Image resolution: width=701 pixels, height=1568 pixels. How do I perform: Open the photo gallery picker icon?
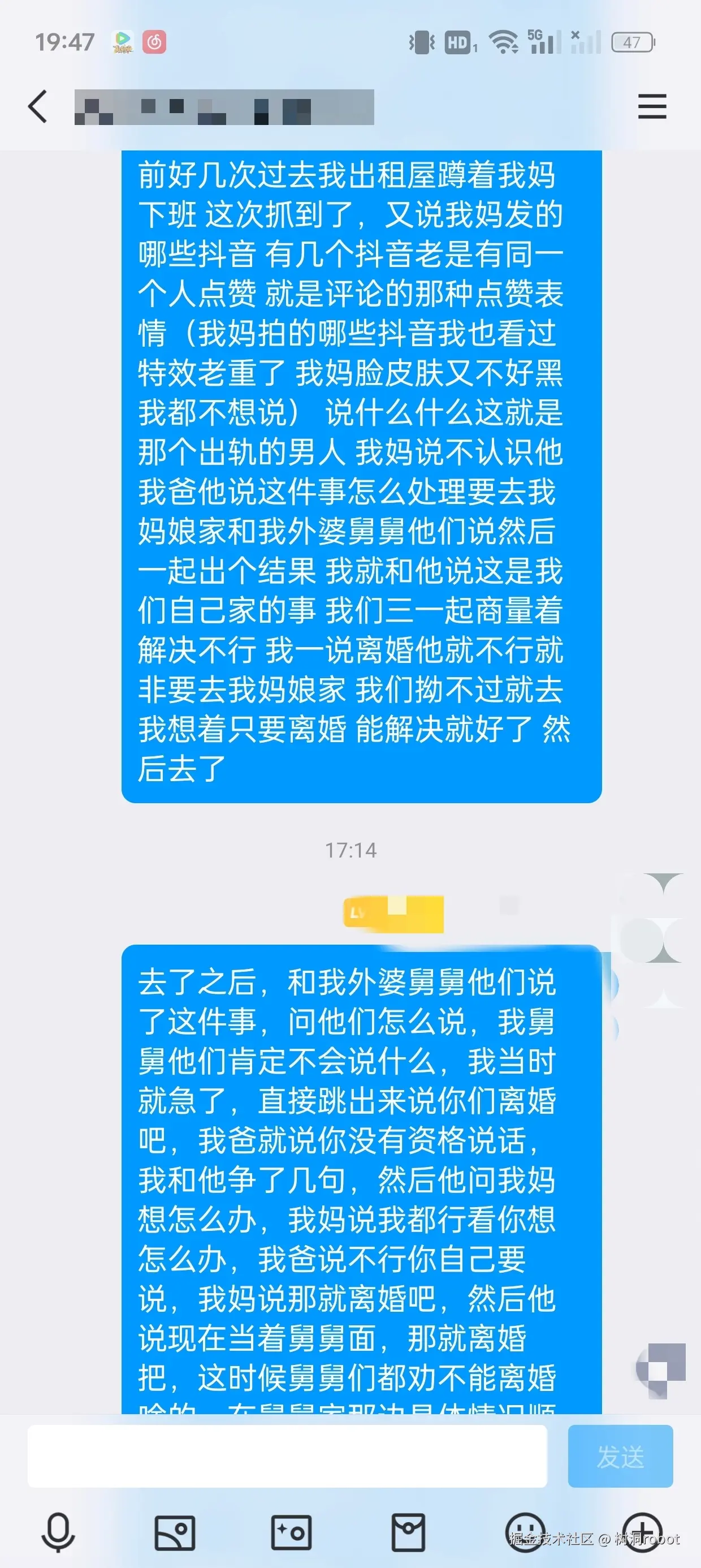click(x=175, y=1531)
